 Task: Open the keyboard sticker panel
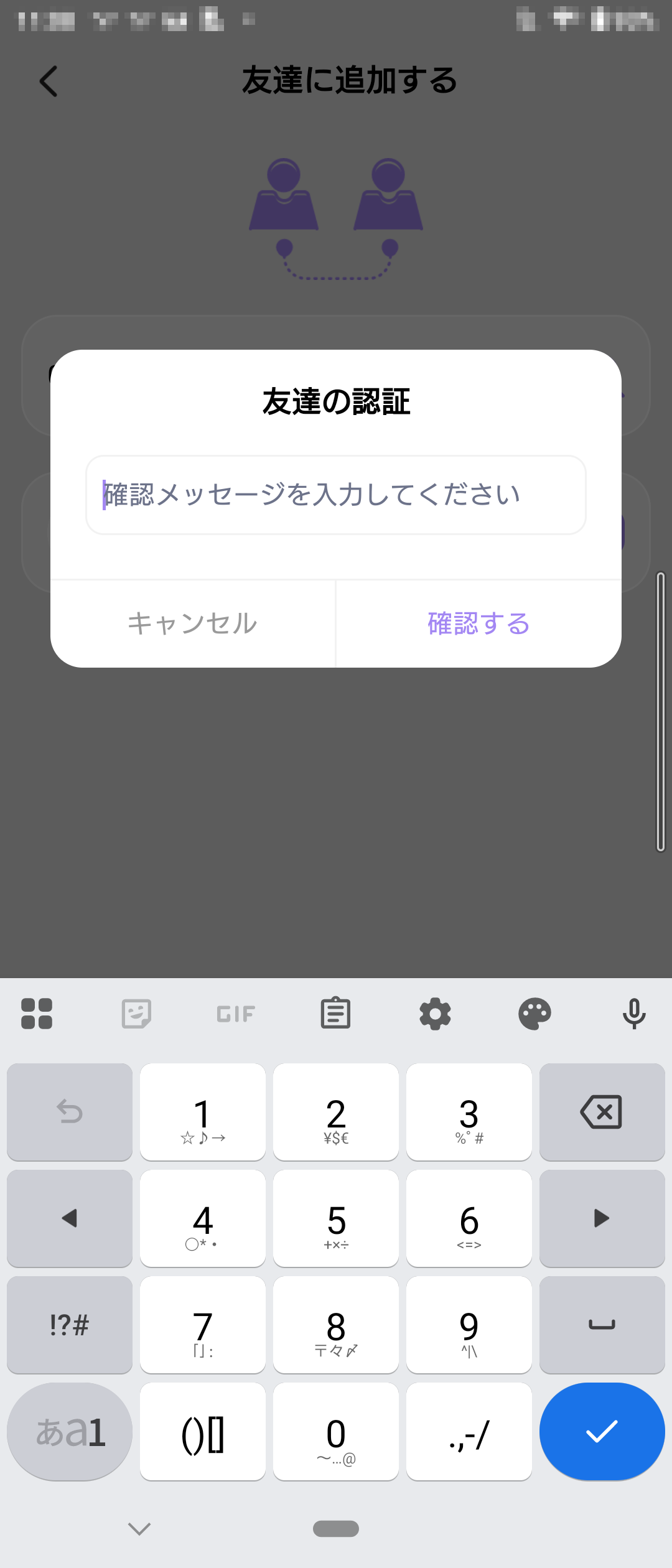coord(136,1014)
